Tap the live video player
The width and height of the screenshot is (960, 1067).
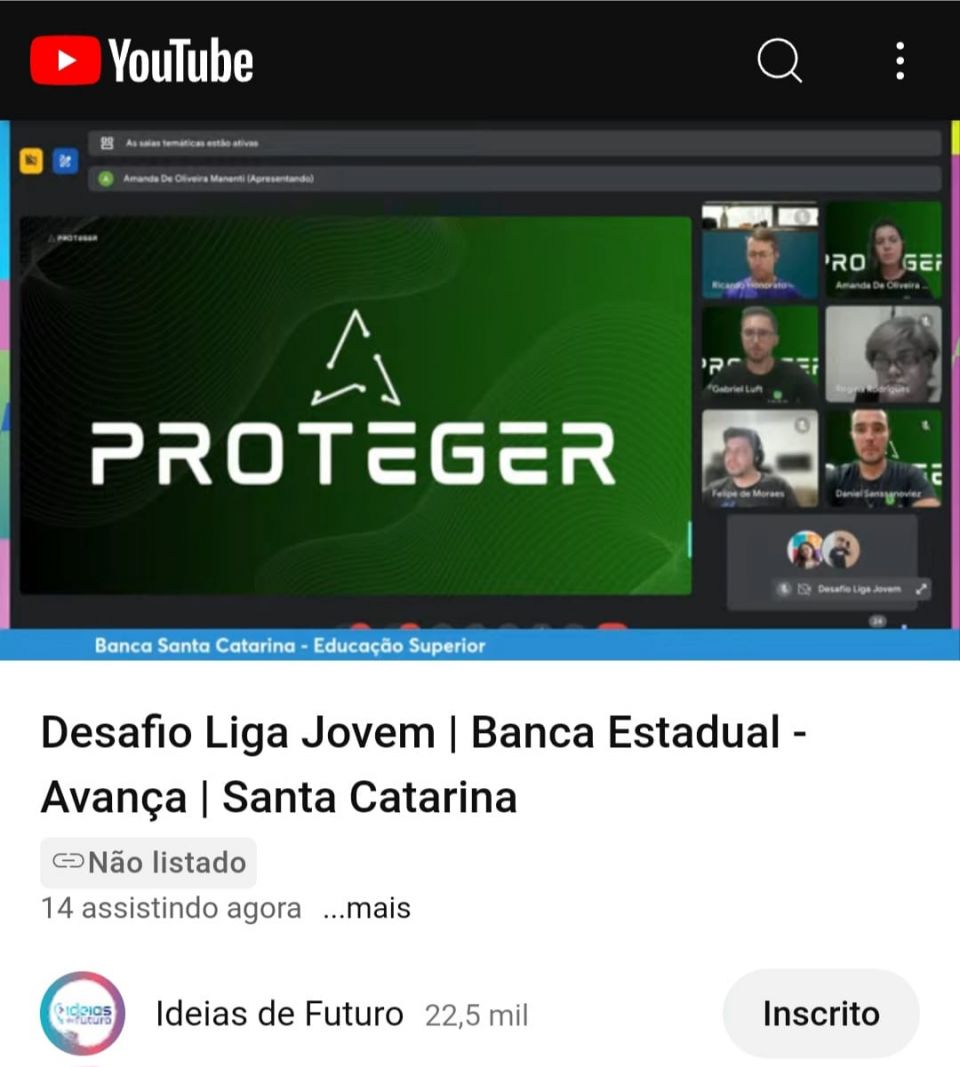click(480, 390)
